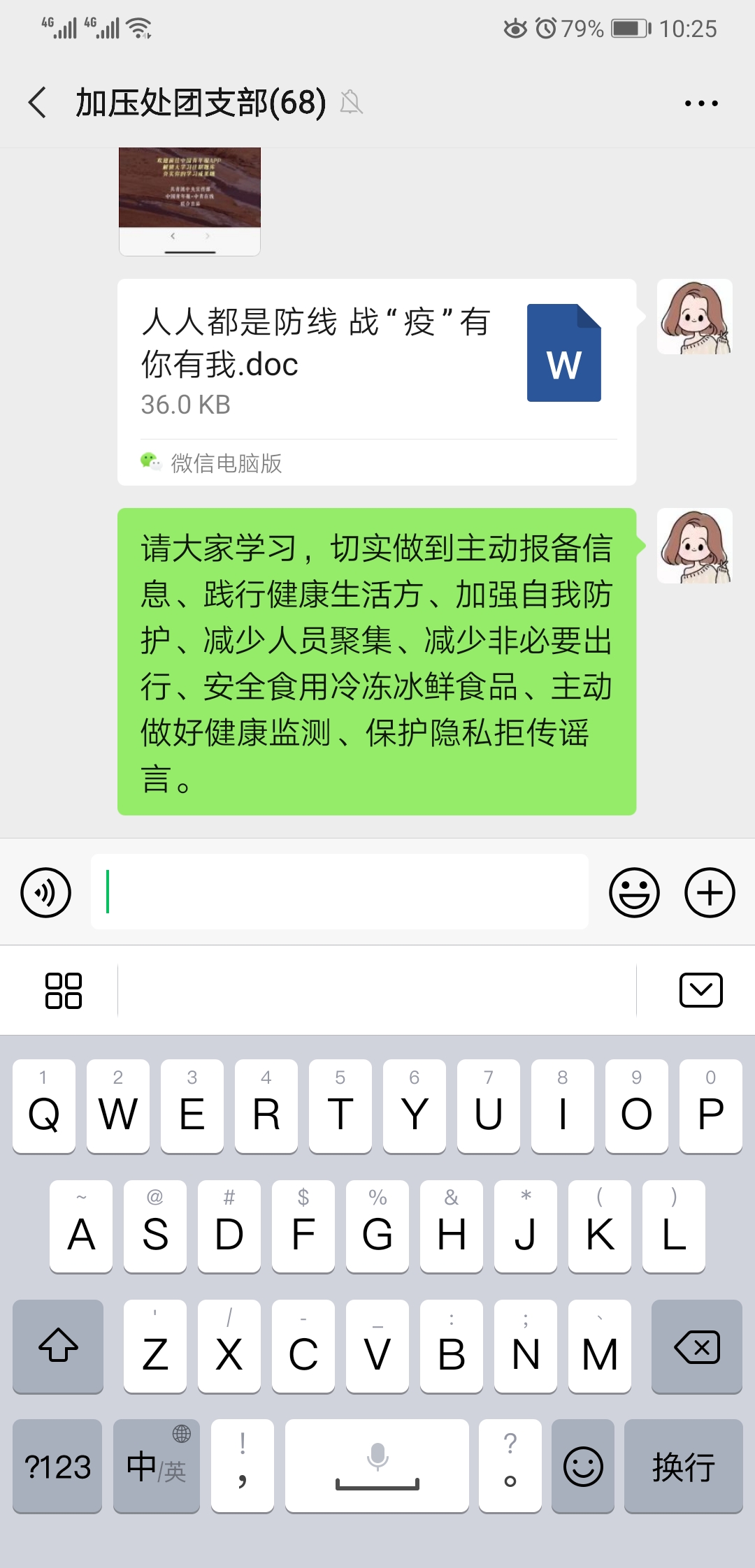Open the group chat title 加压处团支部(68)

(x=198, y=102)
